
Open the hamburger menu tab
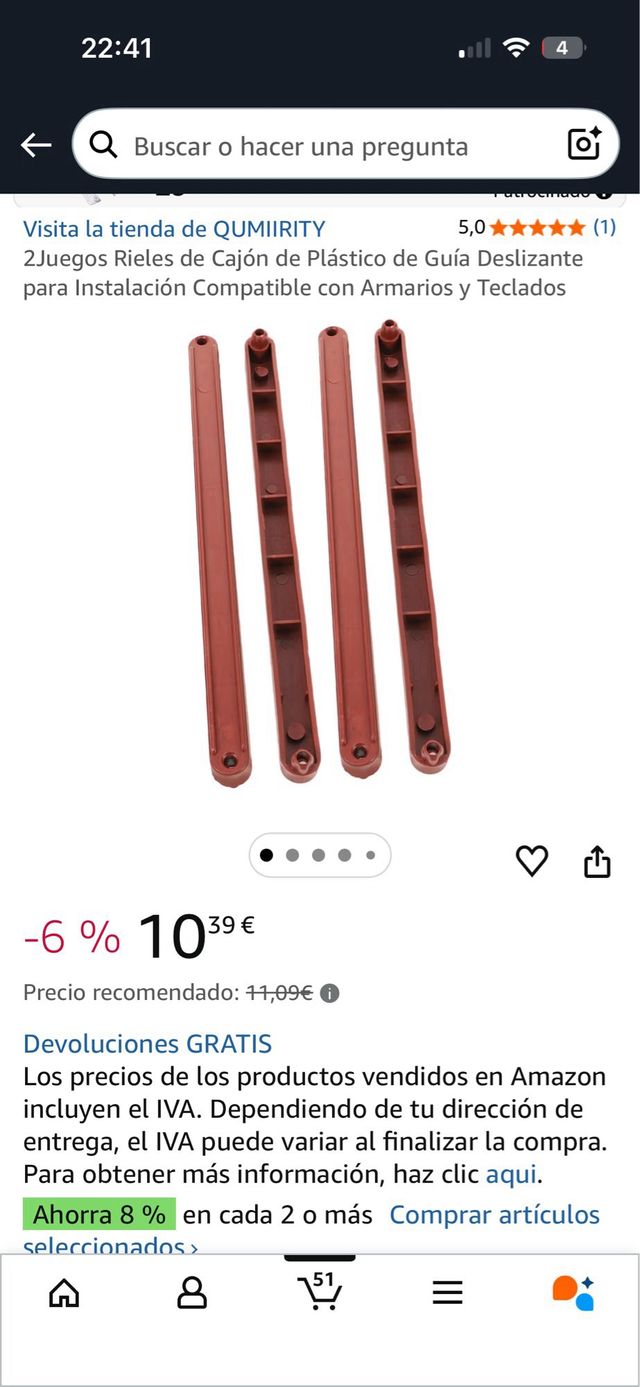click(447, 1293)
